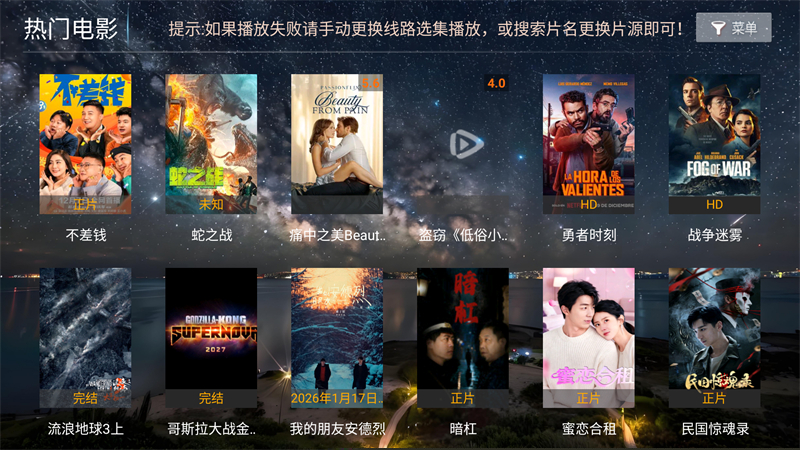
Task: Open the movie 勇者时刻
Action: tap(589, 144)
